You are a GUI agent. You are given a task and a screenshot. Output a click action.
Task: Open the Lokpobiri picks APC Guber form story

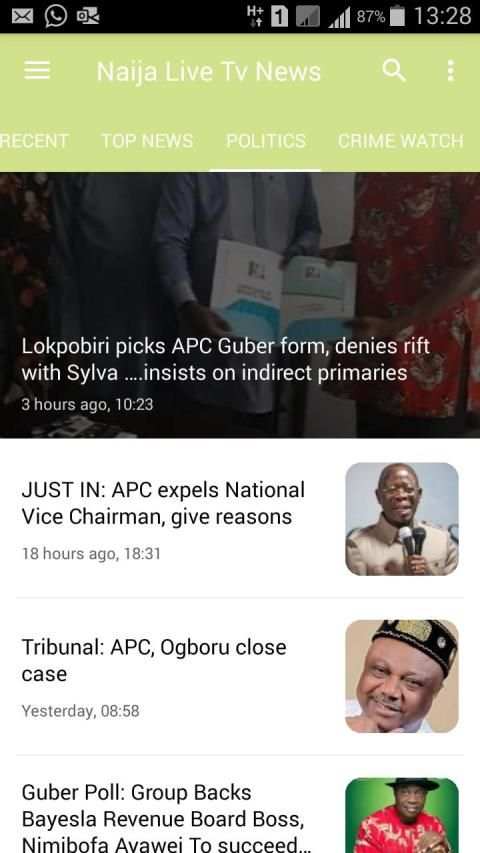coord(240,305)
